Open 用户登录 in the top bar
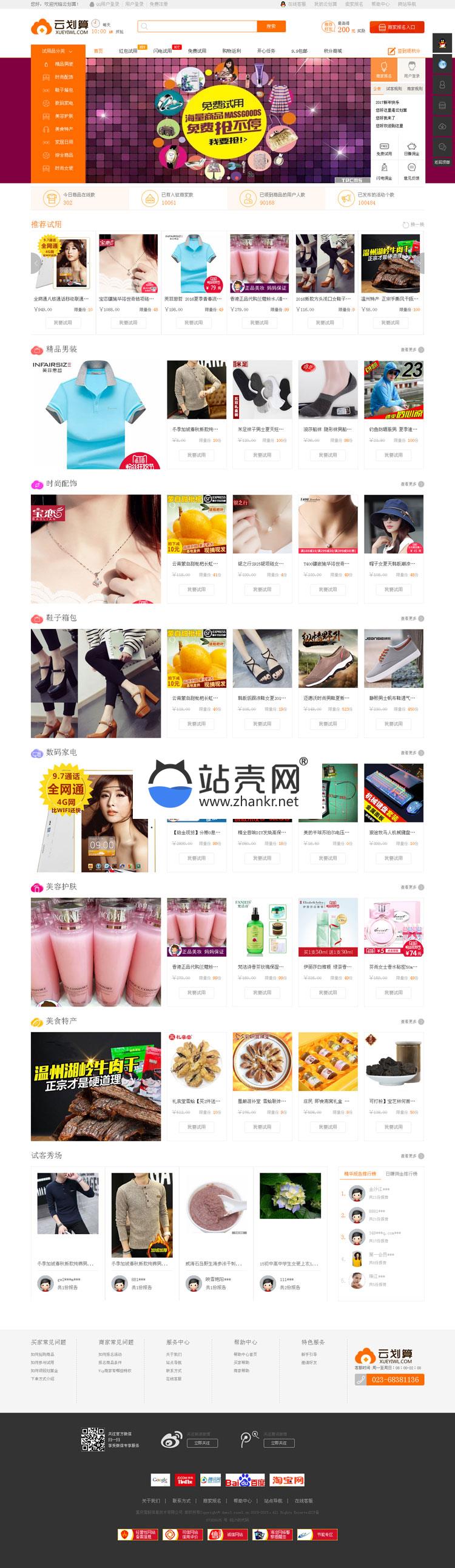The height and width of the screenshot is (1568, 455). (135, 4)
